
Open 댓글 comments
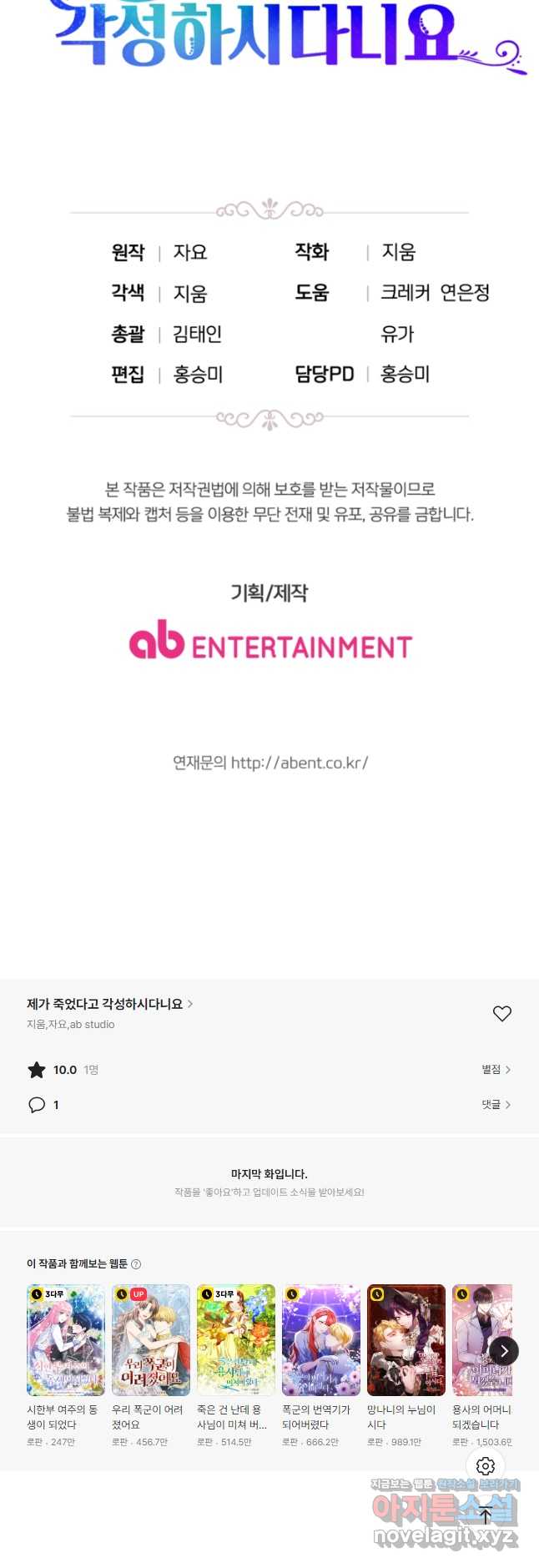click(x=496, y=1104)
